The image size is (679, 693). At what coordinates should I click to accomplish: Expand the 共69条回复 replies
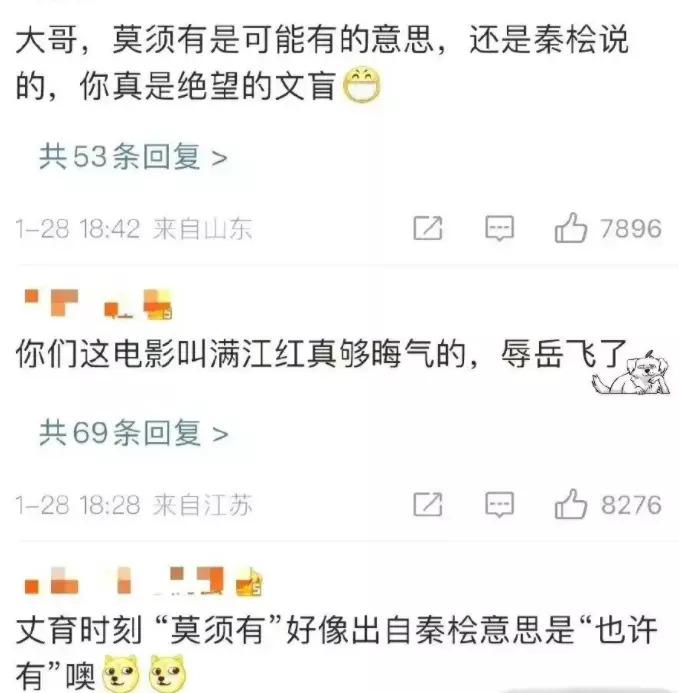coord(134,433)
